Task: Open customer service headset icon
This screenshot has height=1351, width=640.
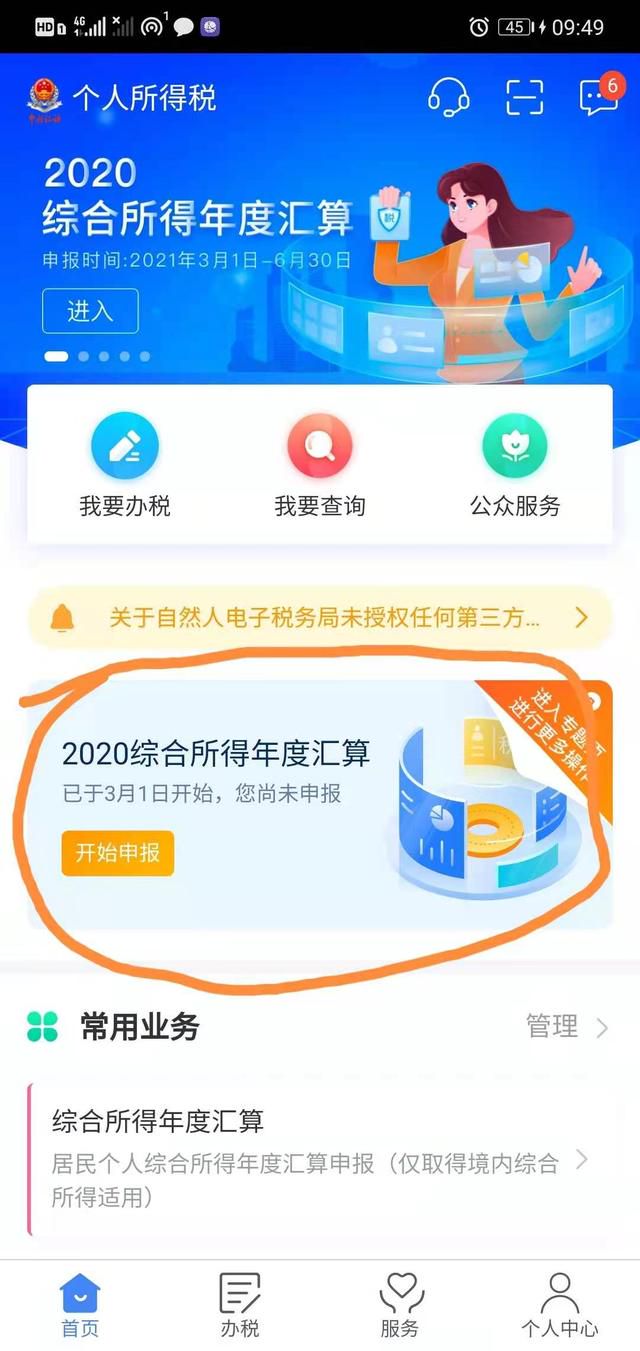Action: pos(450,97)
